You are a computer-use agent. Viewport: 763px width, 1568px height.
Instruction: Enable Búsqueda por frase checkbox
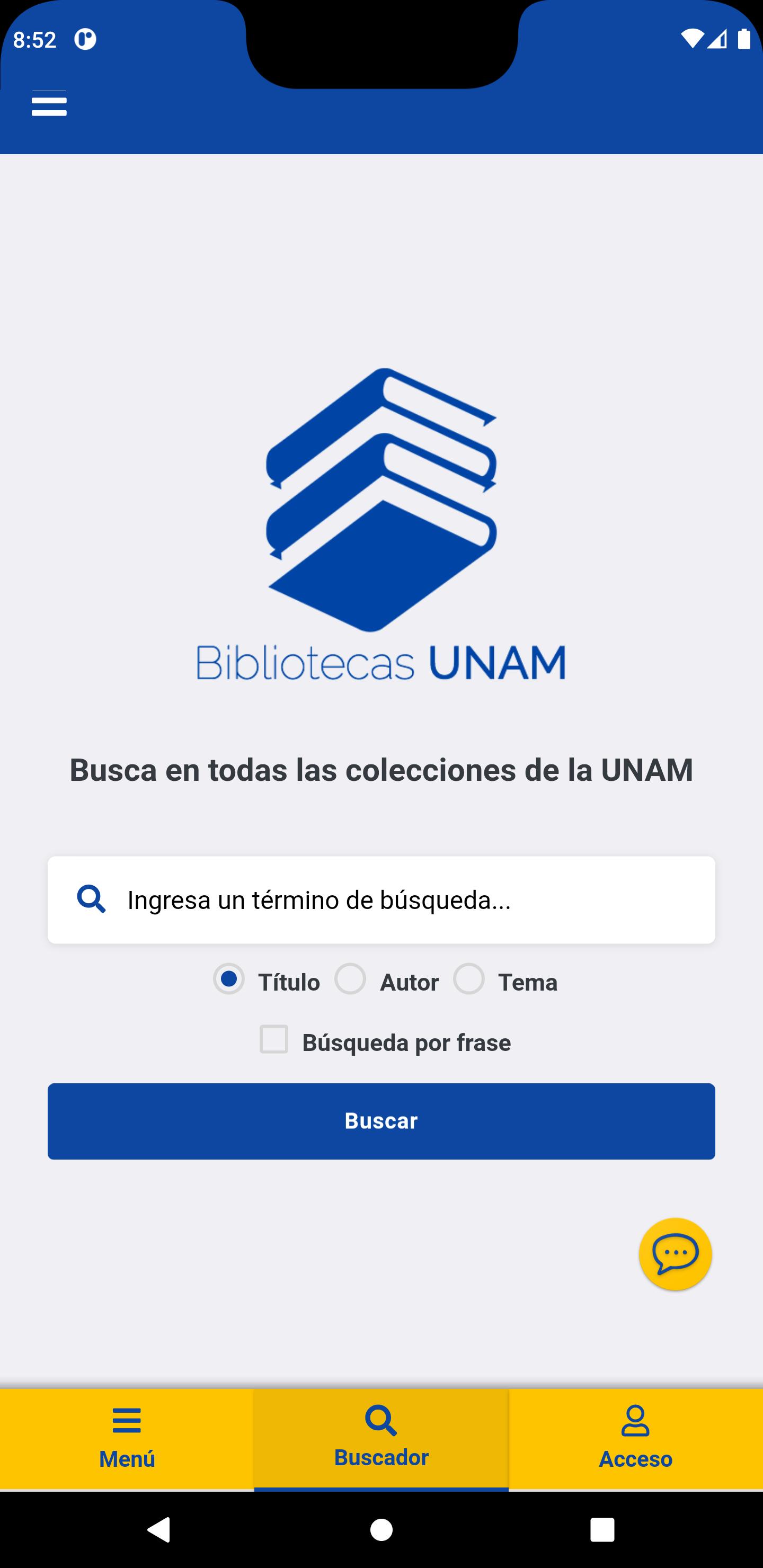point(274,1040)
